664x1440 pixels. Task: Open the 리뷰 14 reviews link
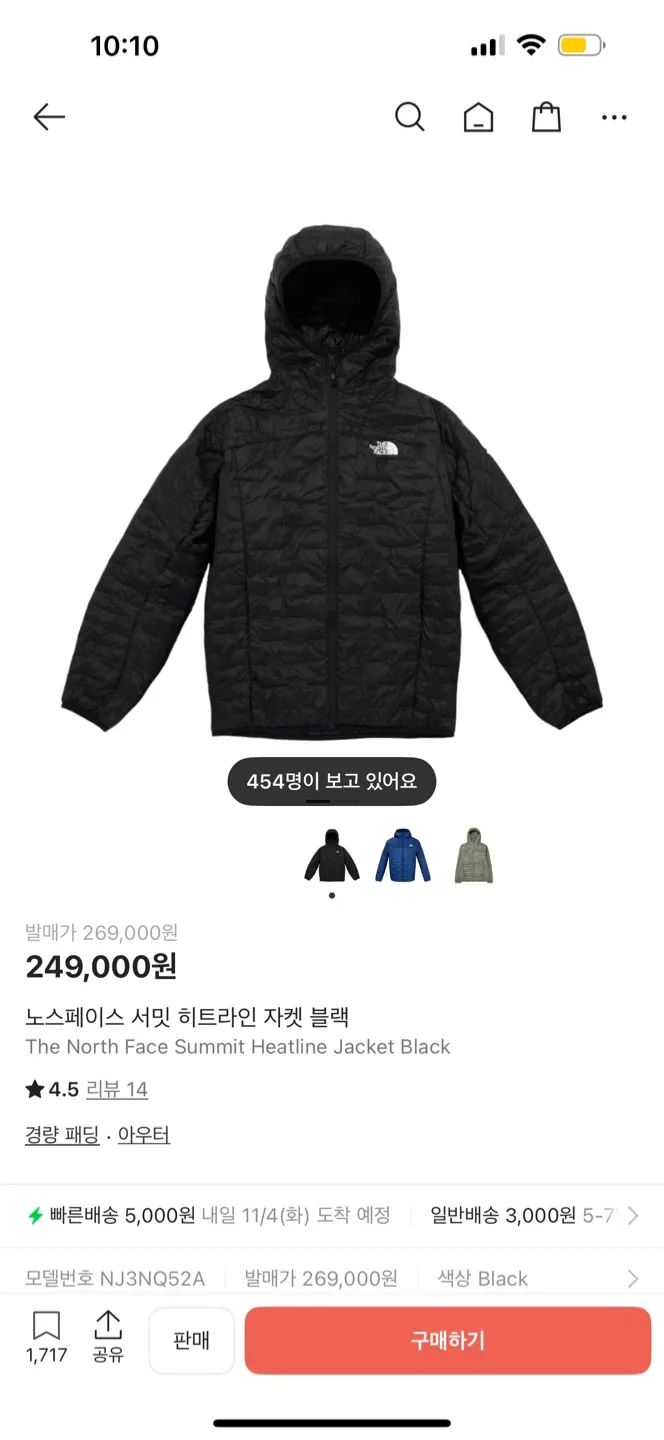click(117, 1090)
